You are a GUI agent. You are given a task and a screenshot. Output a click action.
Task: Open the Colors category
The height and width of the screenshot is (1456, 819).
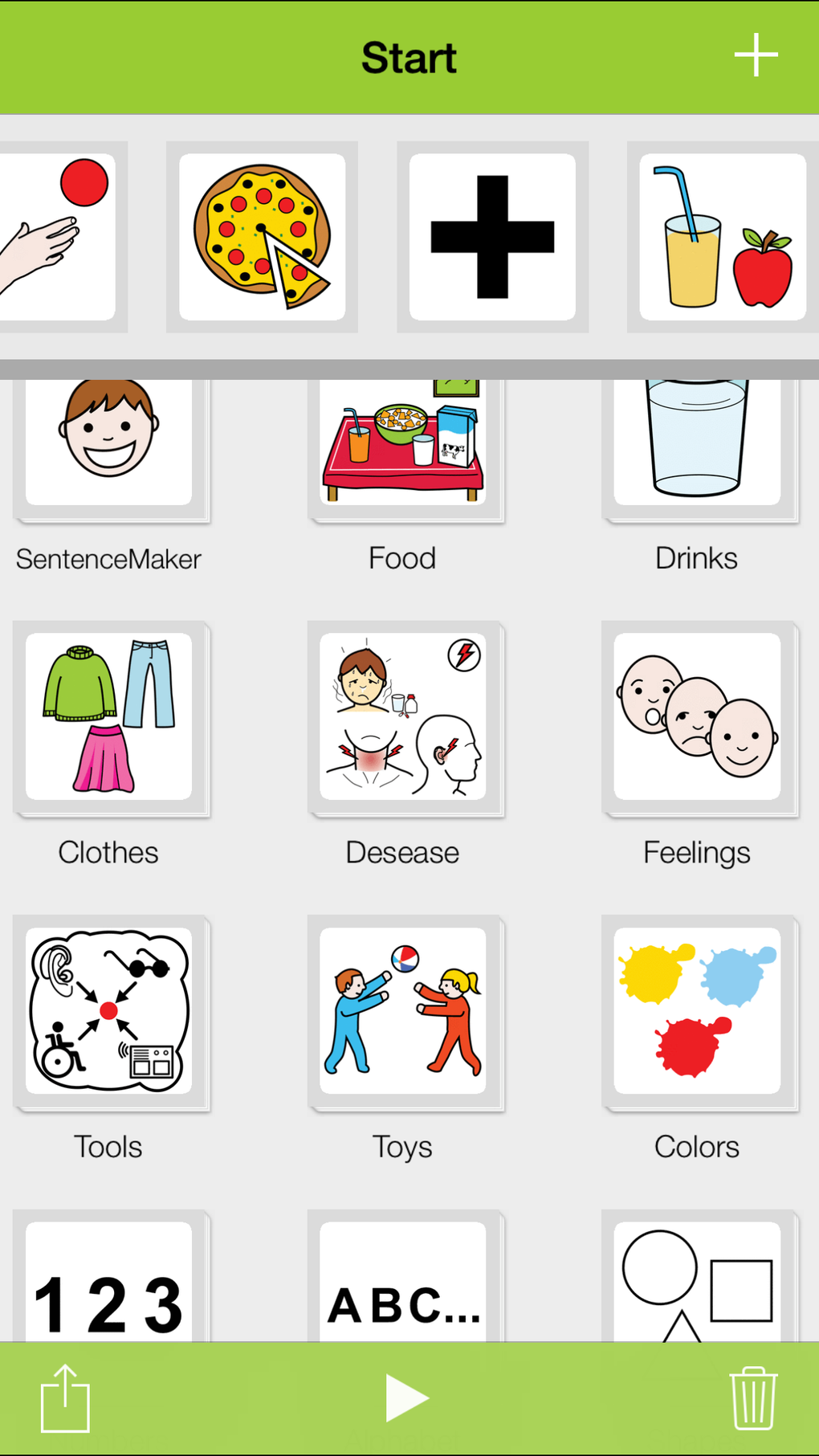(x=697, y=1012)
